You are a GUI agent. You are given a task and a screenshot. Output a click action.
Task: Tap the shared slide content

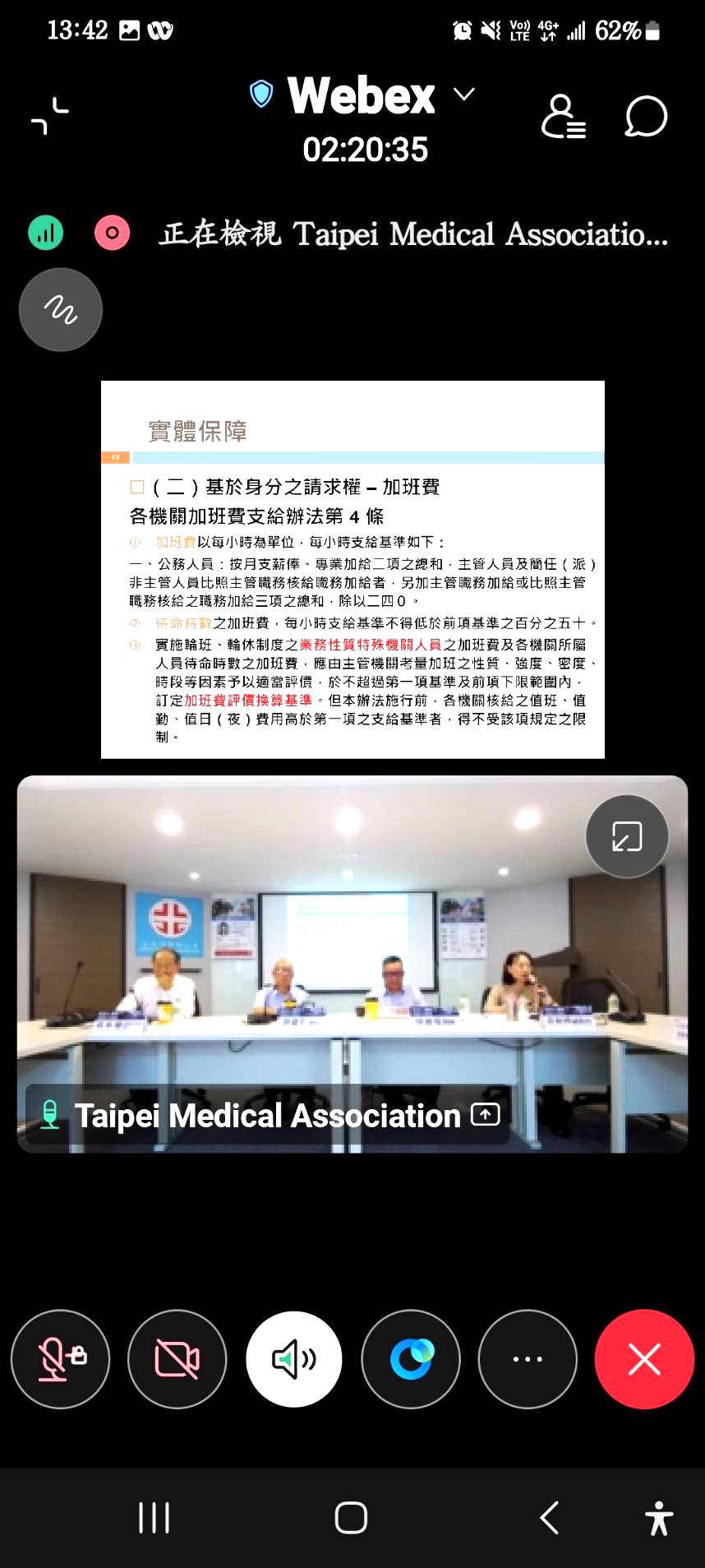352,569
